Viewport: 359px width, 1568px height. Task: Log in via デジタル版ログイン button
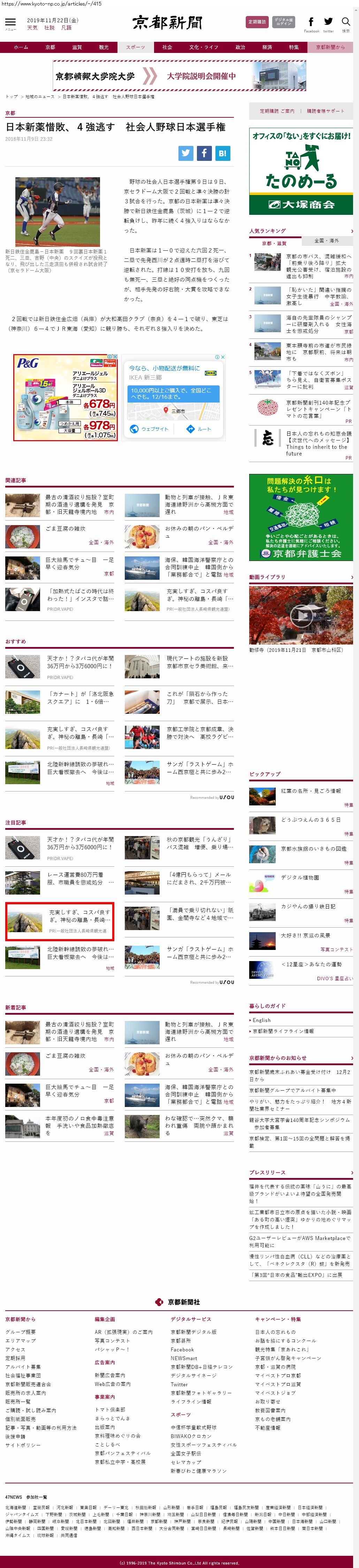(x=283, y=22)
